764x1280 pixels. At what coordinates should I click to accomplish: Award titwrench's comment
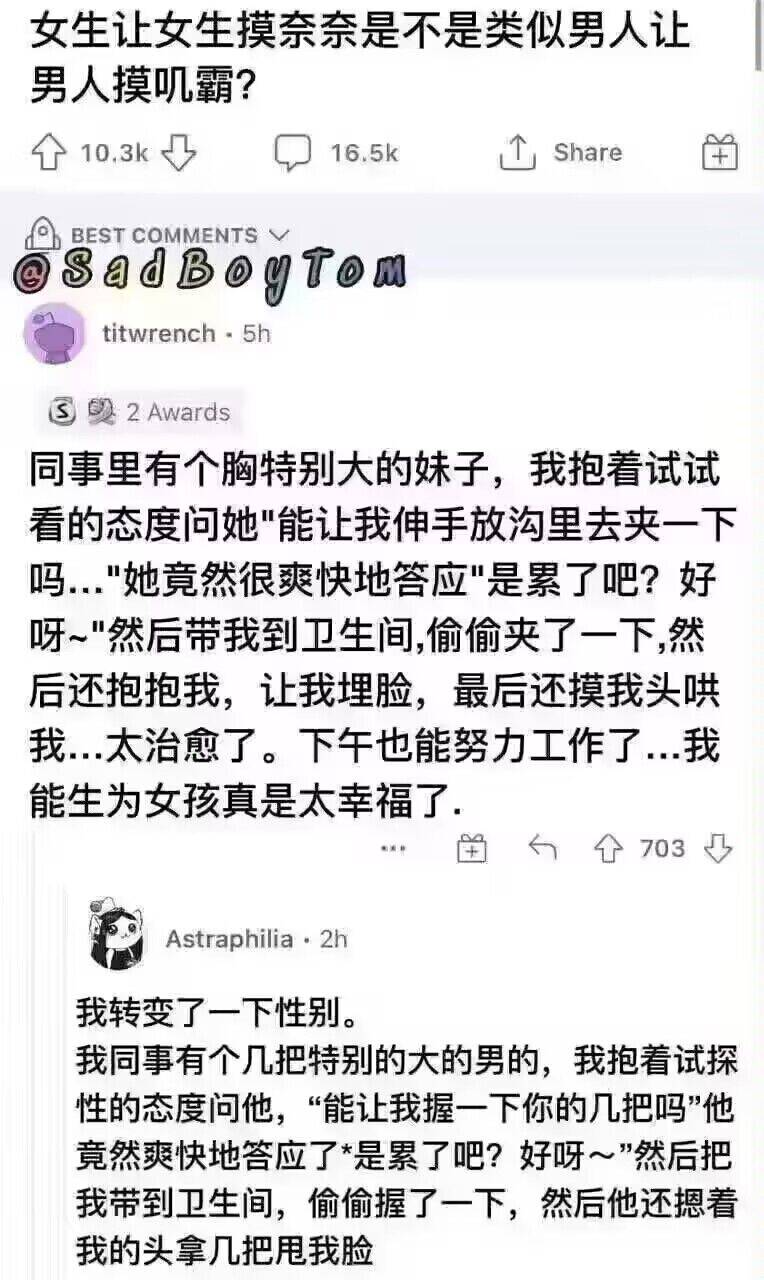tap(471, 849)
